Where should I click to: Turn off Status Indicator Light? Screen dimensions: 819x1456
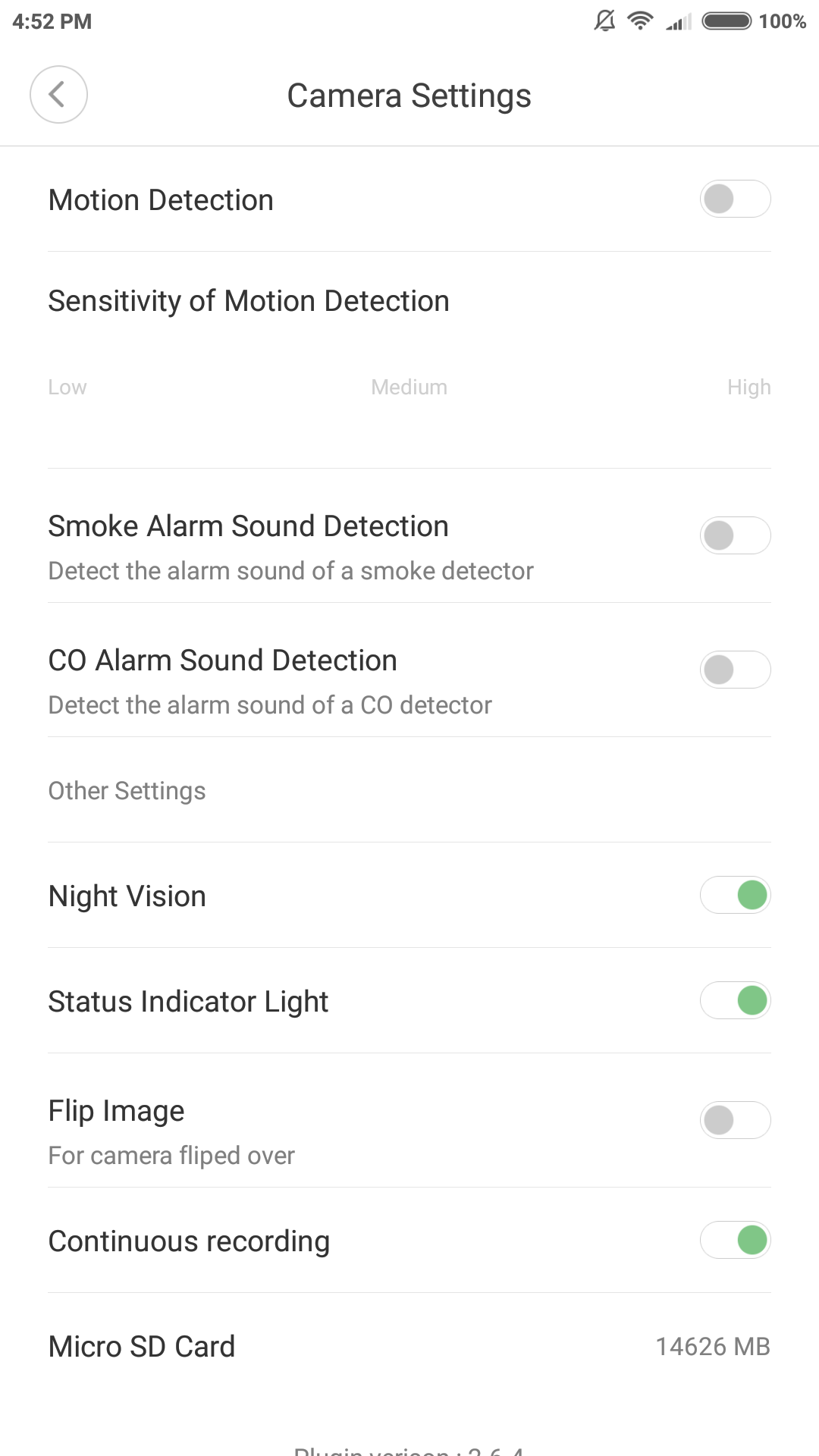[x=735, y=1000]
